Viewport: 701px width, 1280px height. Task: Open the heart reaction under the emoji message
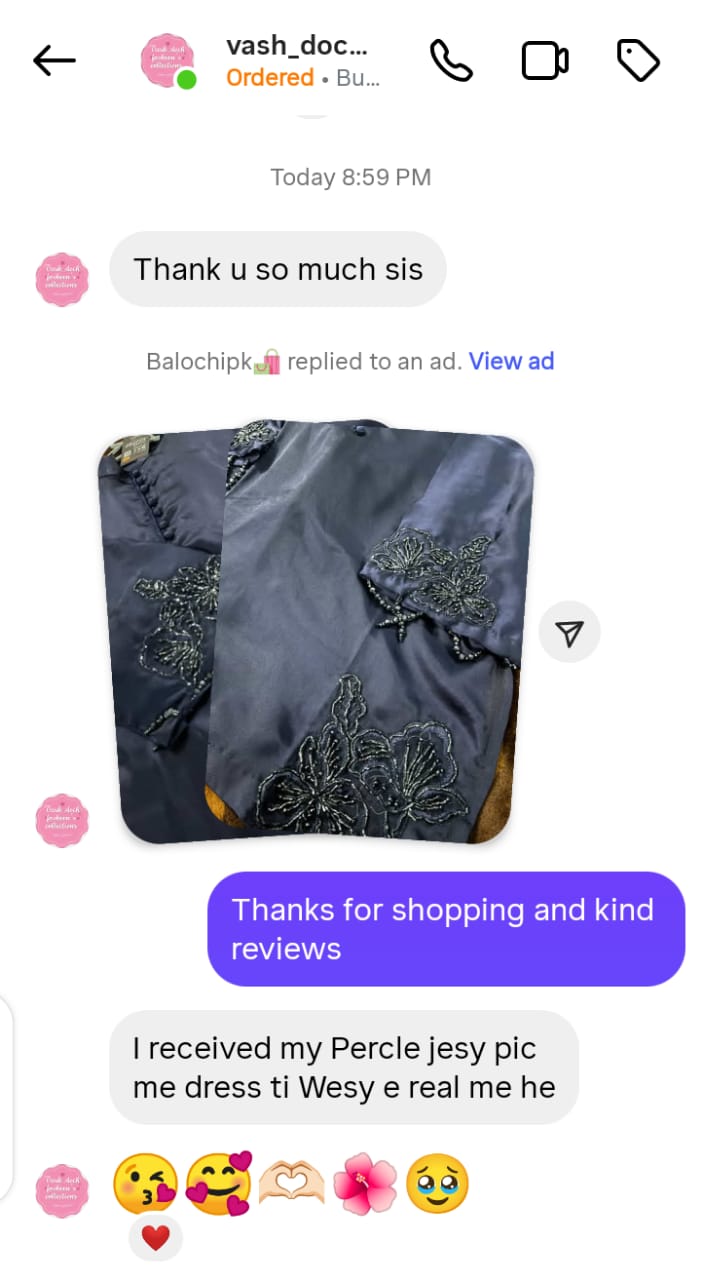pyautogui.click(x=155, y=1239)
